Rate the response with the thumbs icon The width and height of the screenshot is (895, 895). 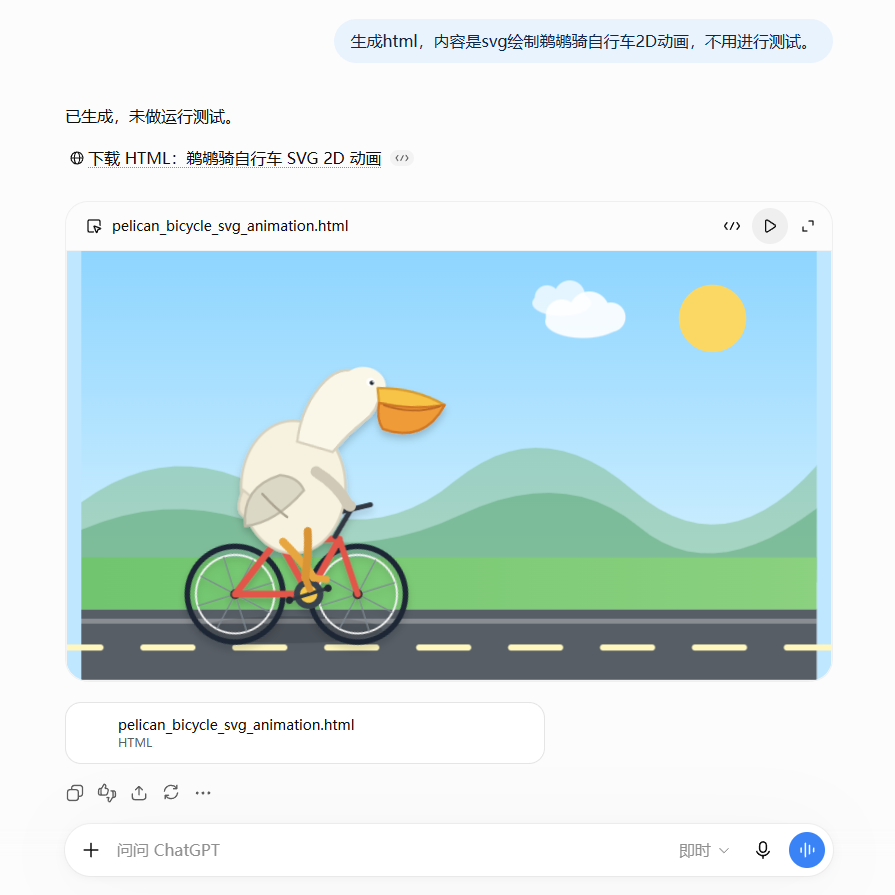click(107, 793)
